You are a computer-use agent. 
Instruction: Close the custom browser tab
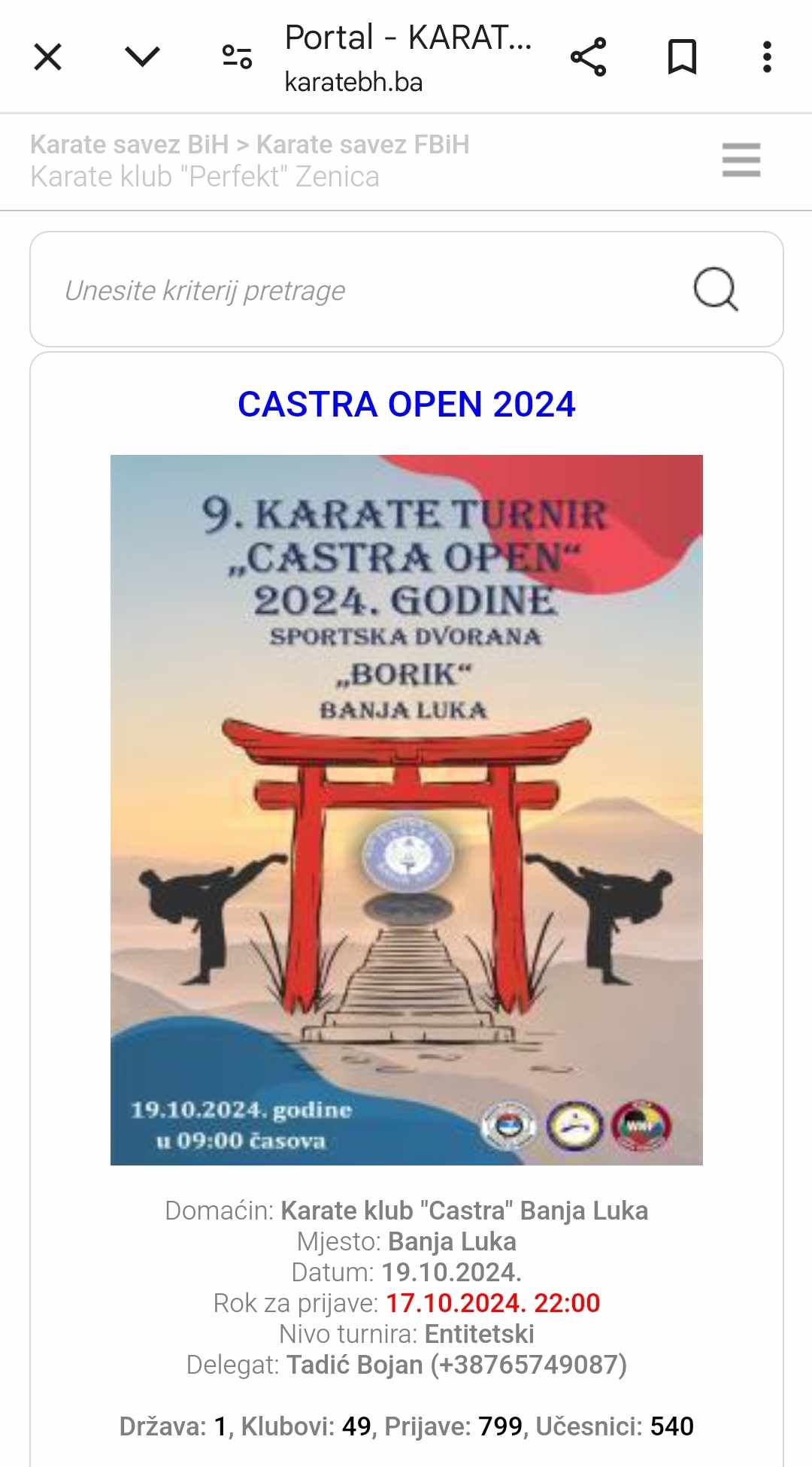(x=48, y=57)
